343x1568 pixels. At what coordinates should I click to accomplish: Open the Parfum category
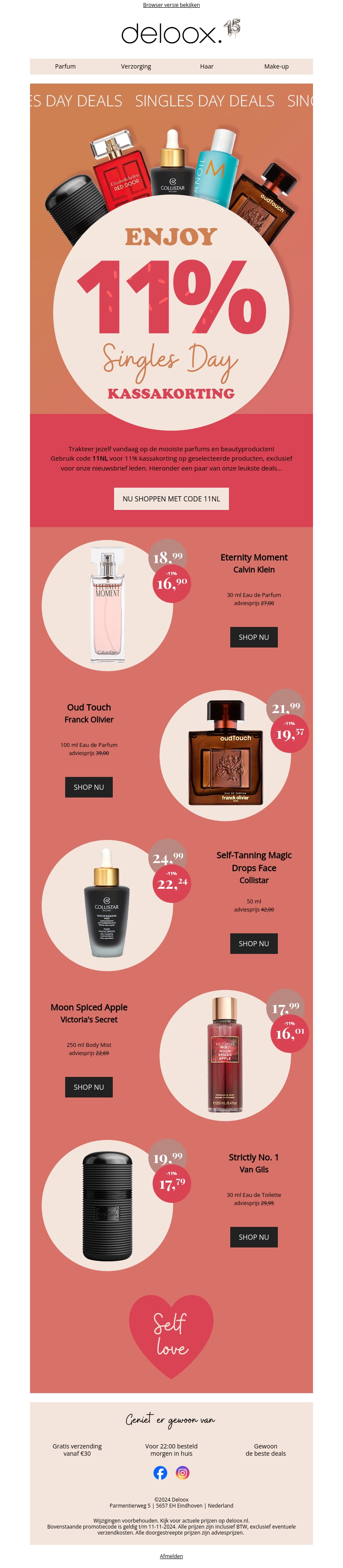pyautogui.click(x=65, y=66)
